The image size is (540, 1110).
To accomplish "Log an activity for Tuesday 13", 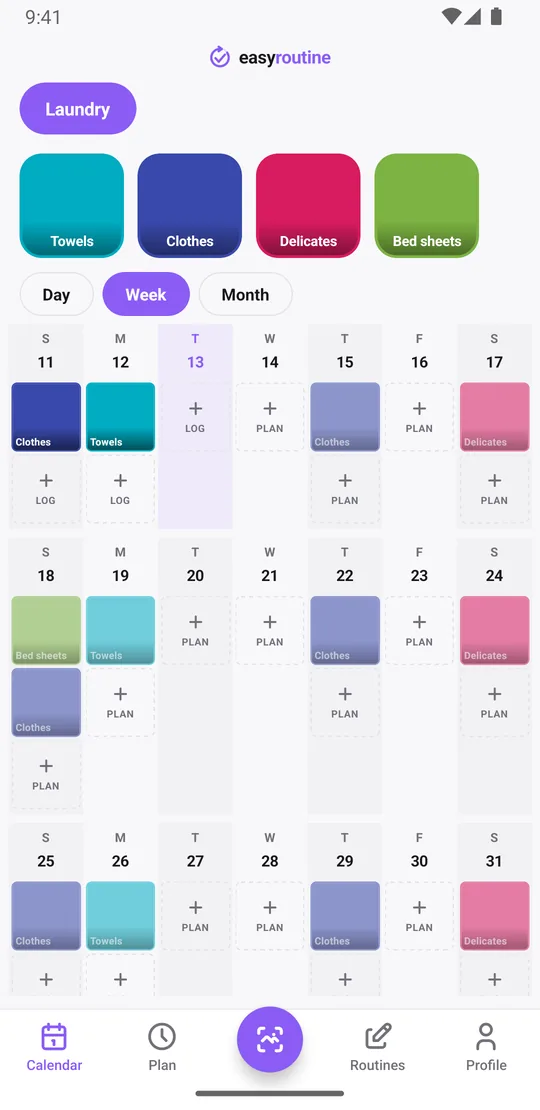I will point(195,417).
